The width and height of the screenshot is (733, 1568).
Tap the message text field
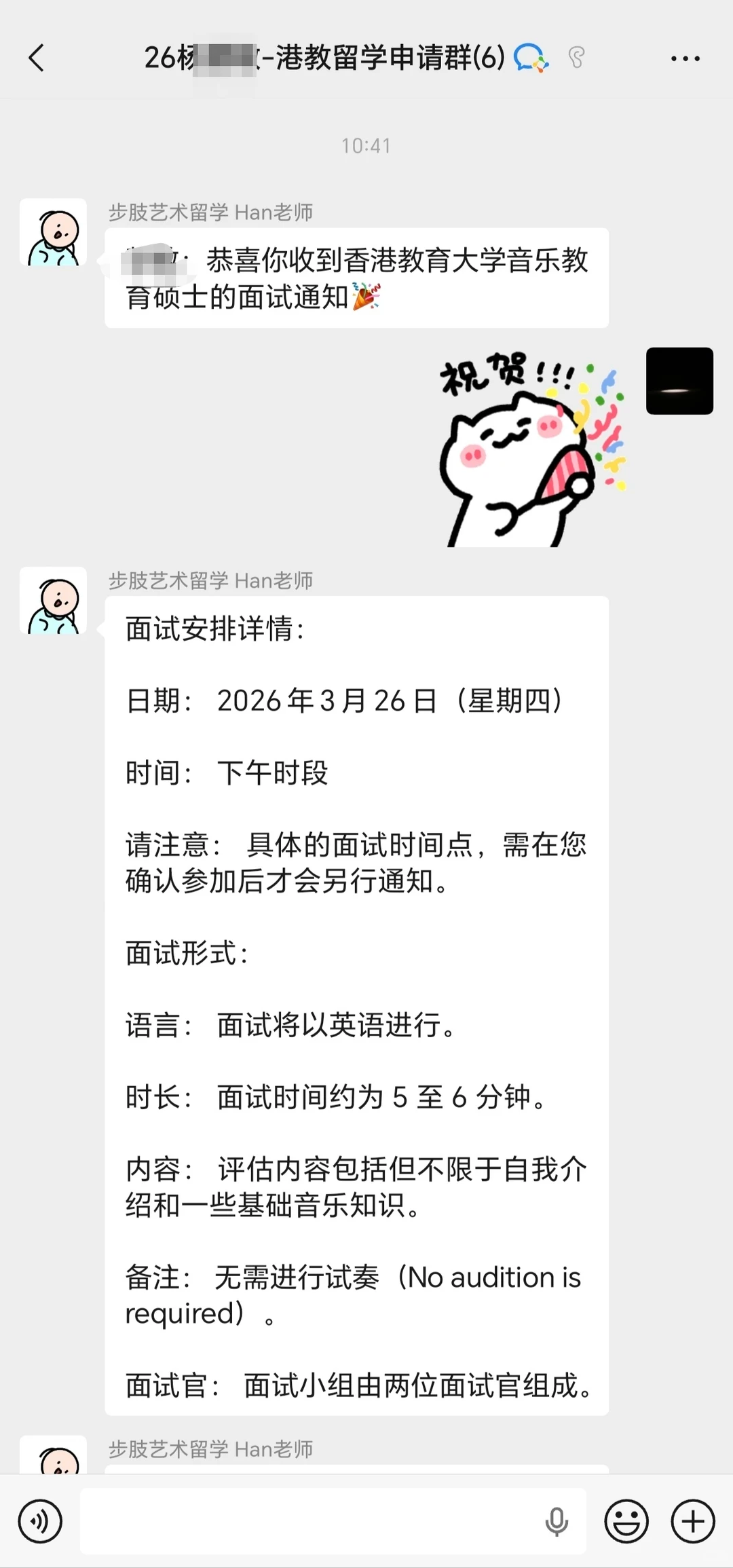pyautogui.click(x=312, y=1521)
